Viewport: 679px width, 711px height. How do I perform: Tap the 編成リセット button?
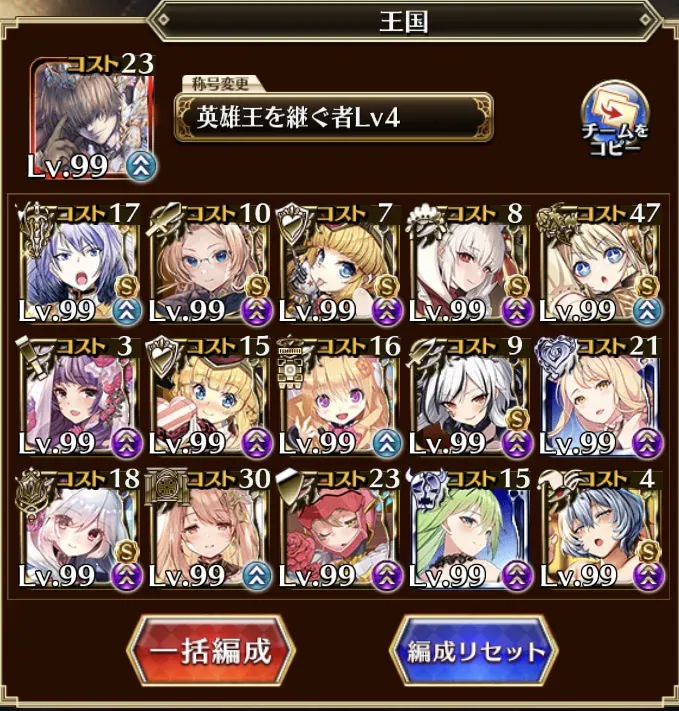(x=476, y=651)
